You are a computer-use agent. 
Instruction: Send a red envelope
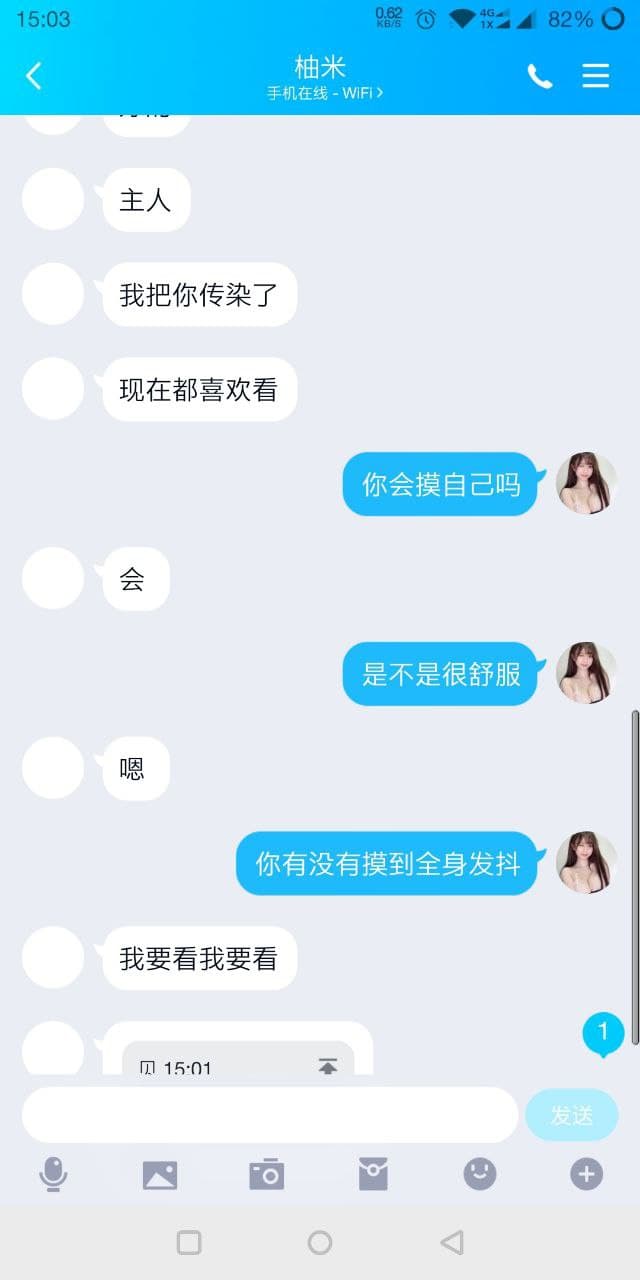pyautogui.click(x=373, y=1174)
